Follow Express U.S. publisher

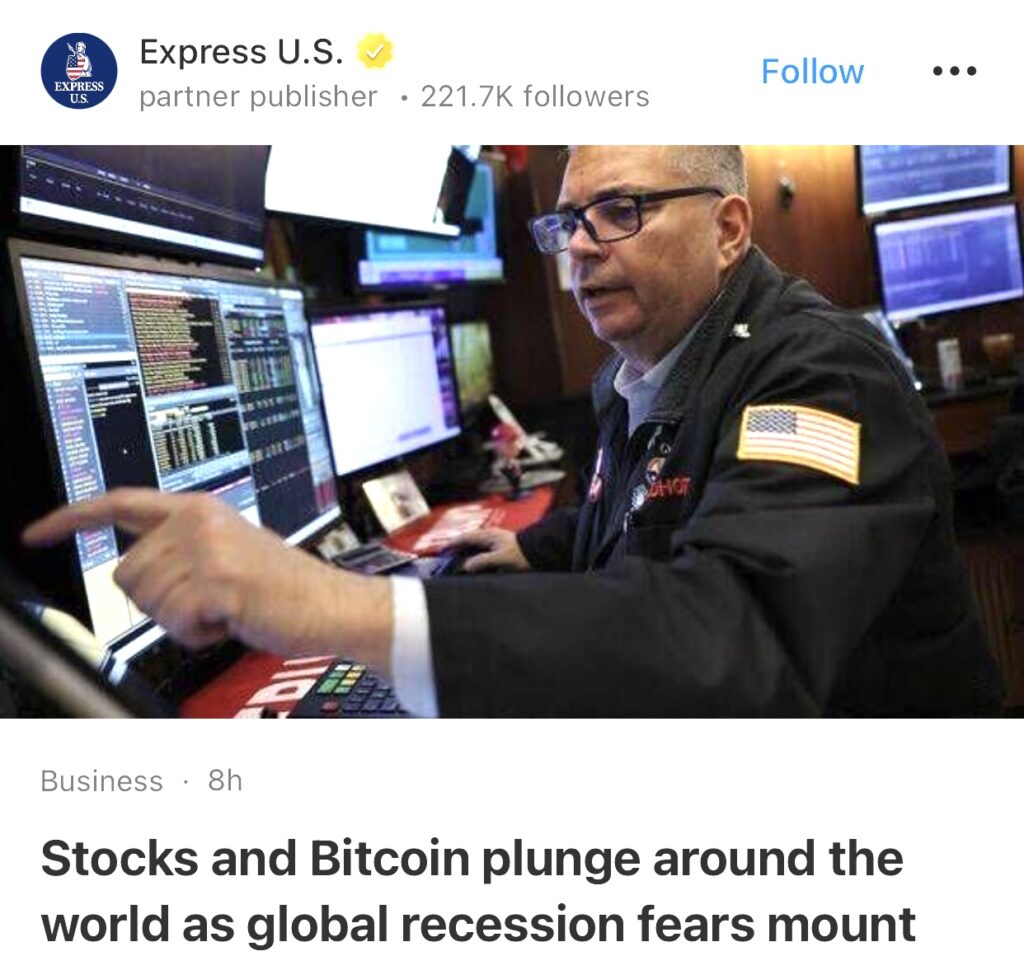pyautogui.click(x=812, y=72)
